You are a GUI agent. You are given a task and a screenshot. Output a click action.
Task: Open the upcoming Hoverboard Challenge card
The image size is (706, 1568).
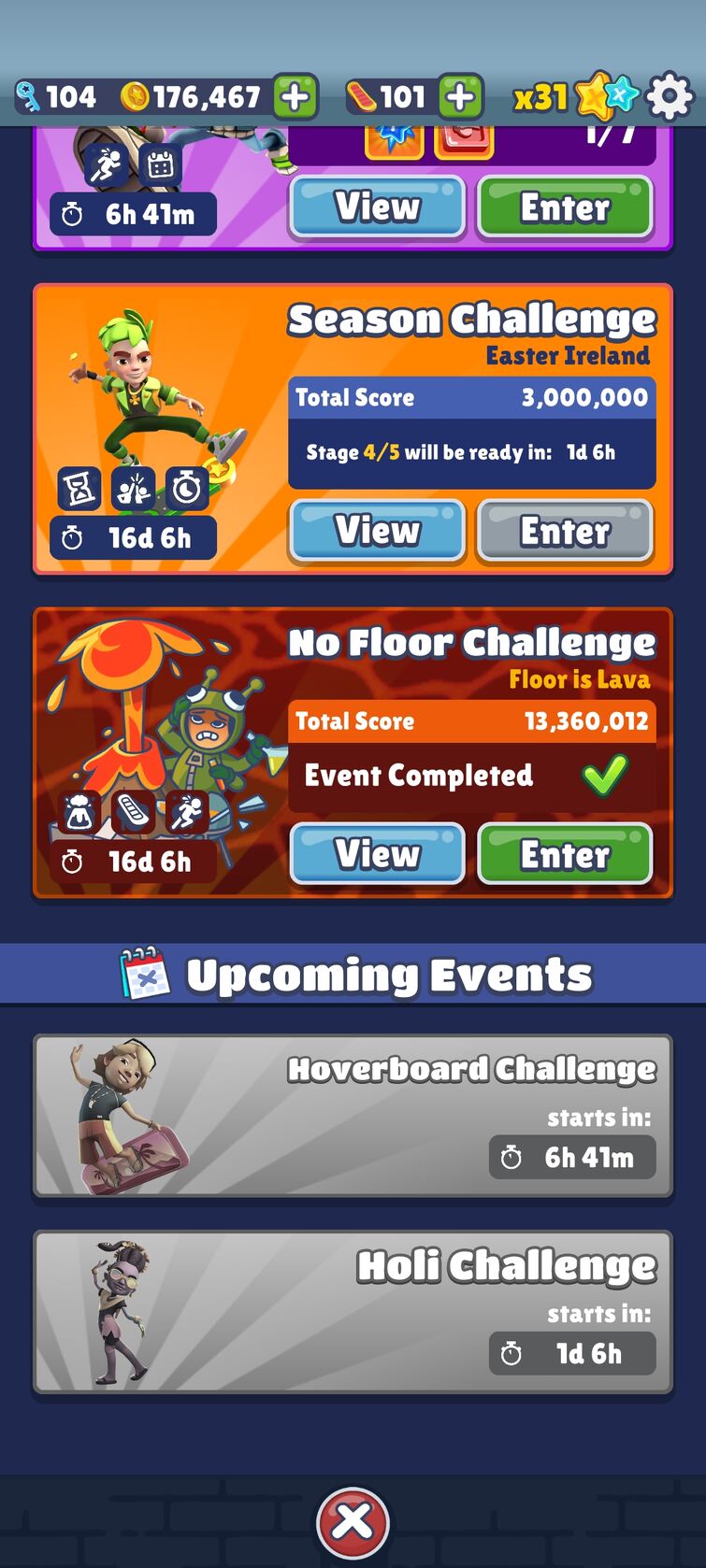(353, 1115)
